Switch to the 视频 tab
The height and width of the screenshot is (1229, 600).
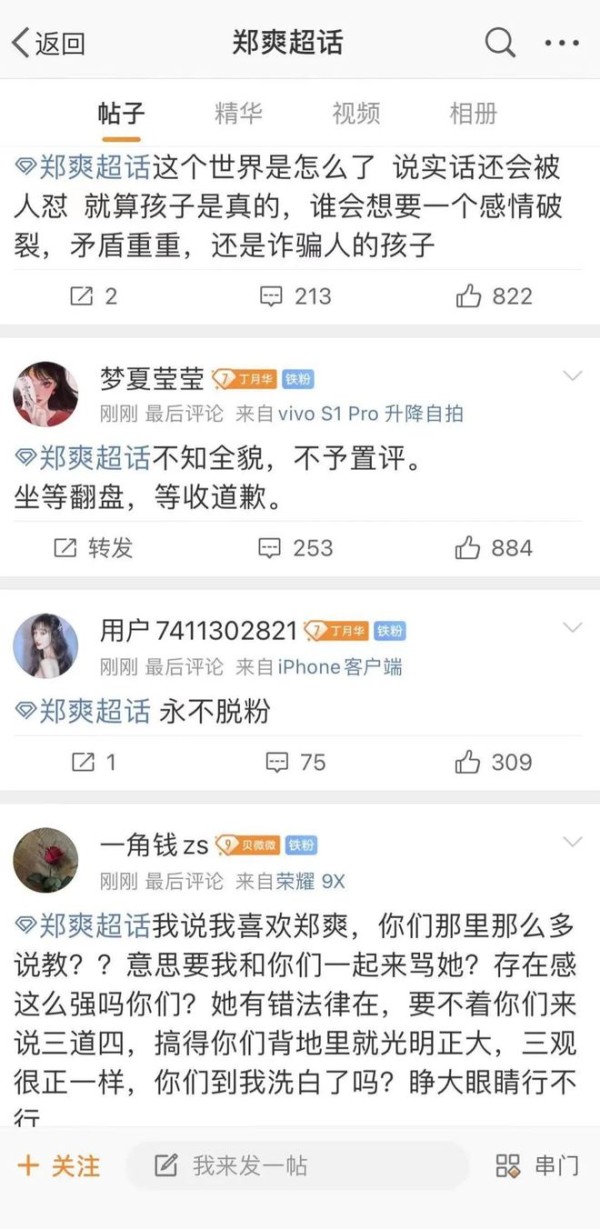tap(356, 113)
